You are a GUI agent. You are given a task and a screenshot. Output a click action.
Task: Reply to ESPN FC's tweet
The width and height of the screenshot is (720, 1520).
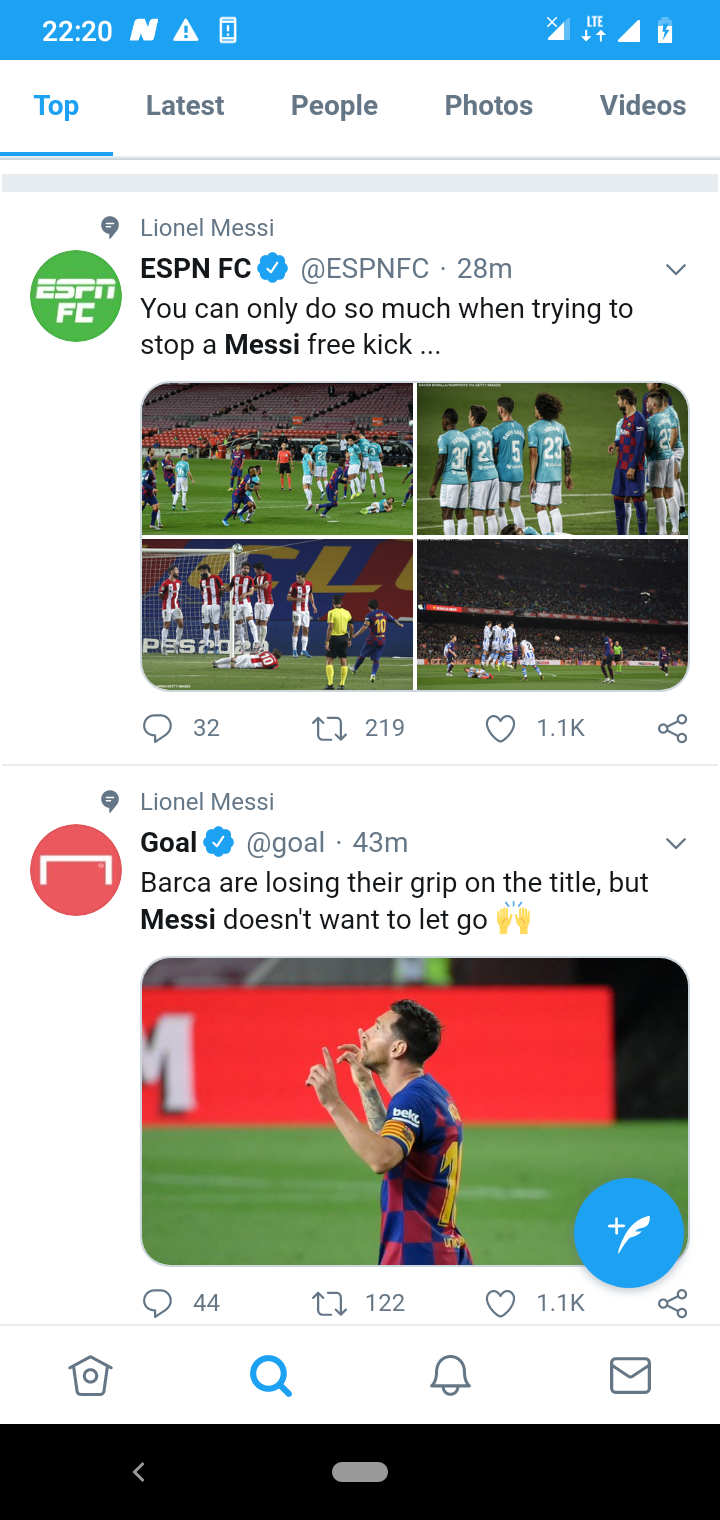point(157,728)
